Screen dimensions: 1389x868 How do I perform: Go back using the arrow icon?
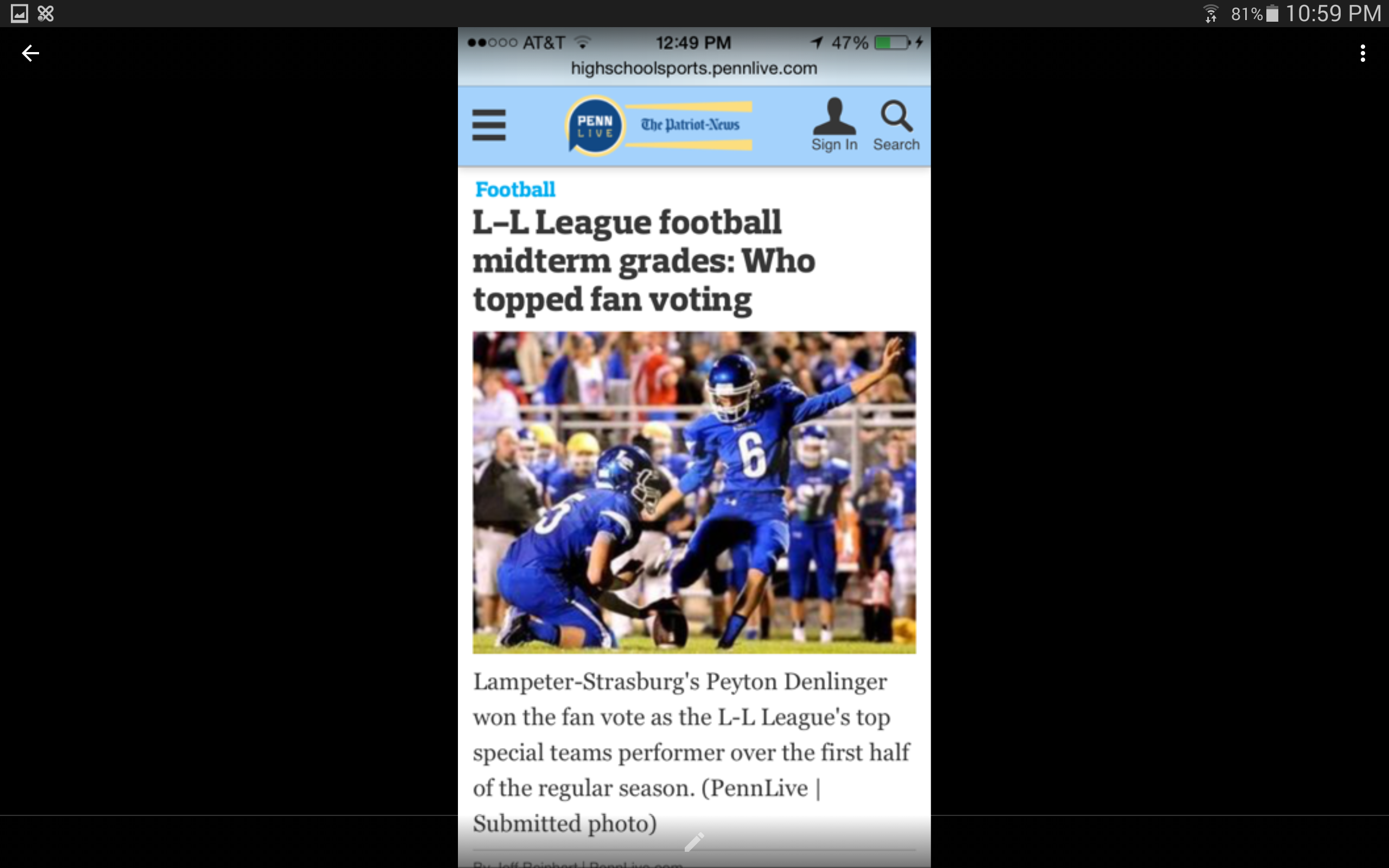30,53
